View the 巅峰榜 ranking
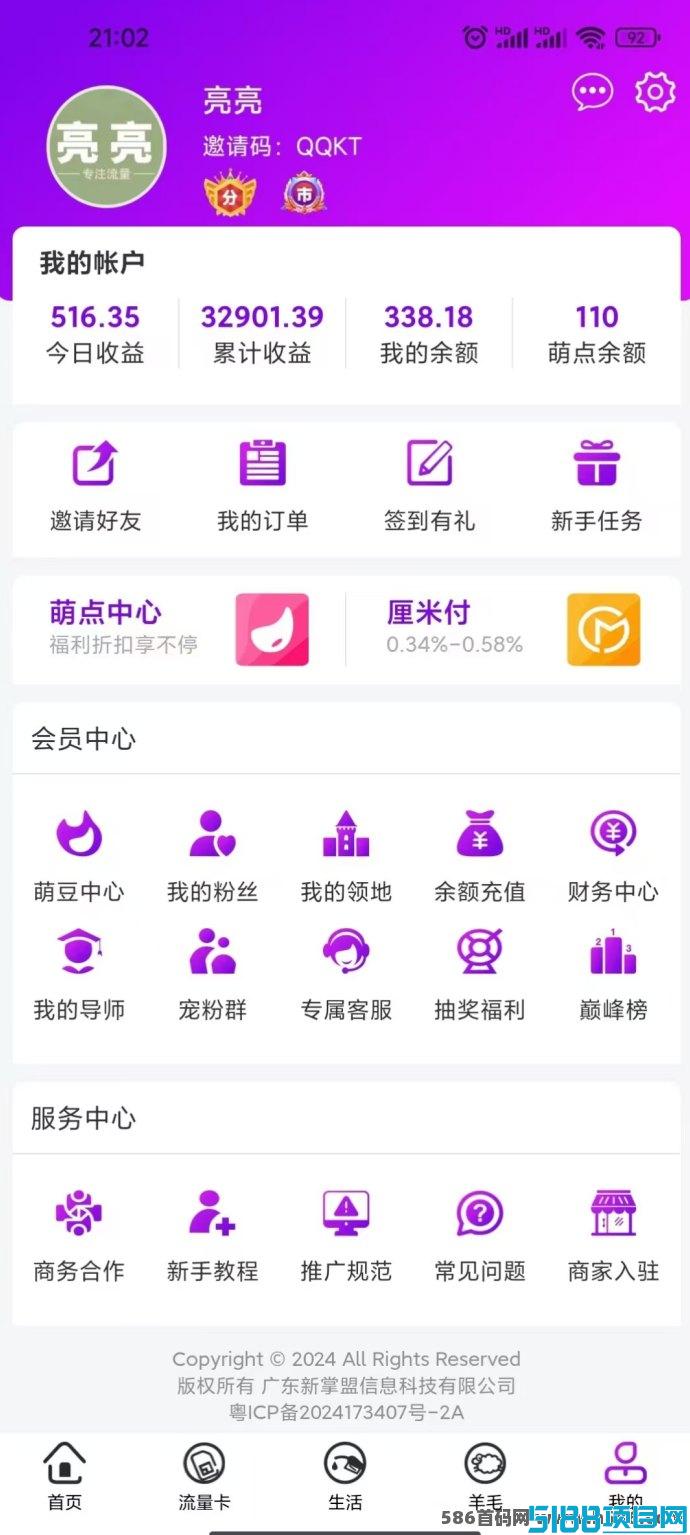 613,975
